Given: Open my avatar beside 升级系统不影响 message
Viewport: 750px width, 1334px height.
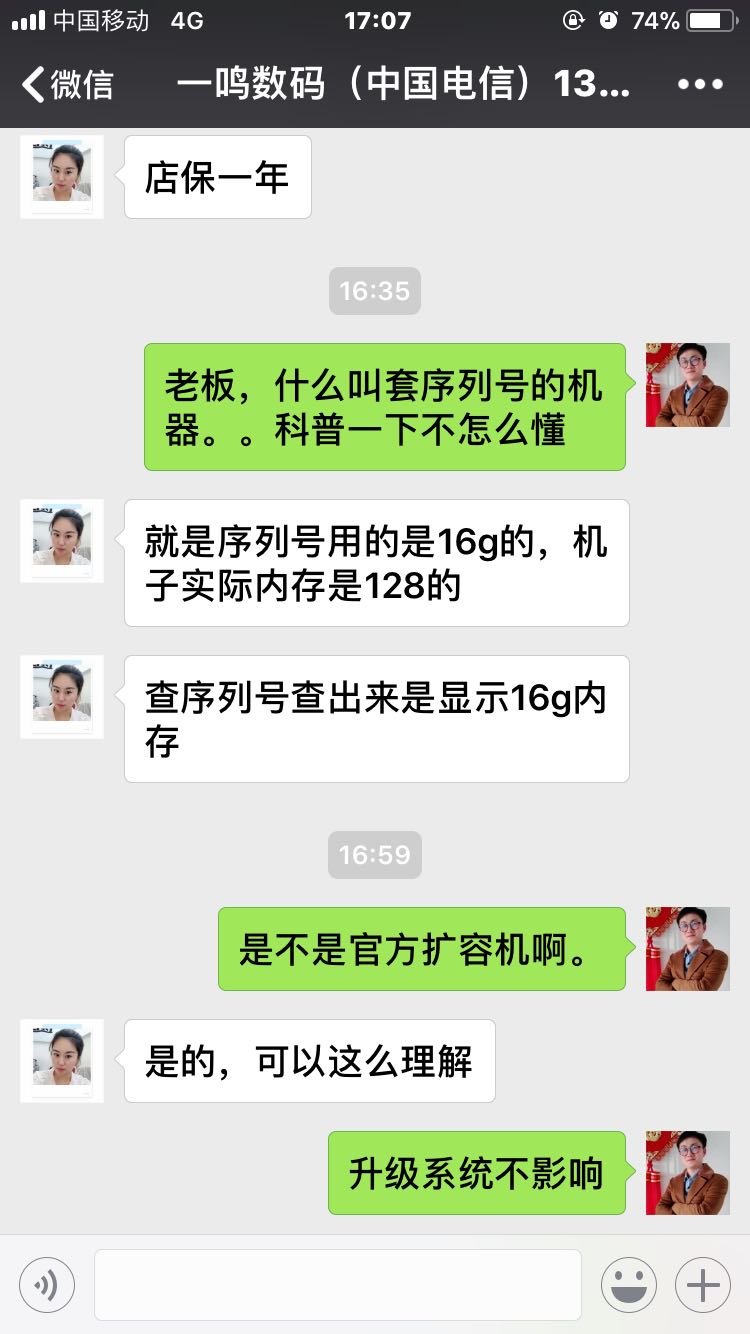Looking at the screenshot, I should click(x=688, y=1173).
